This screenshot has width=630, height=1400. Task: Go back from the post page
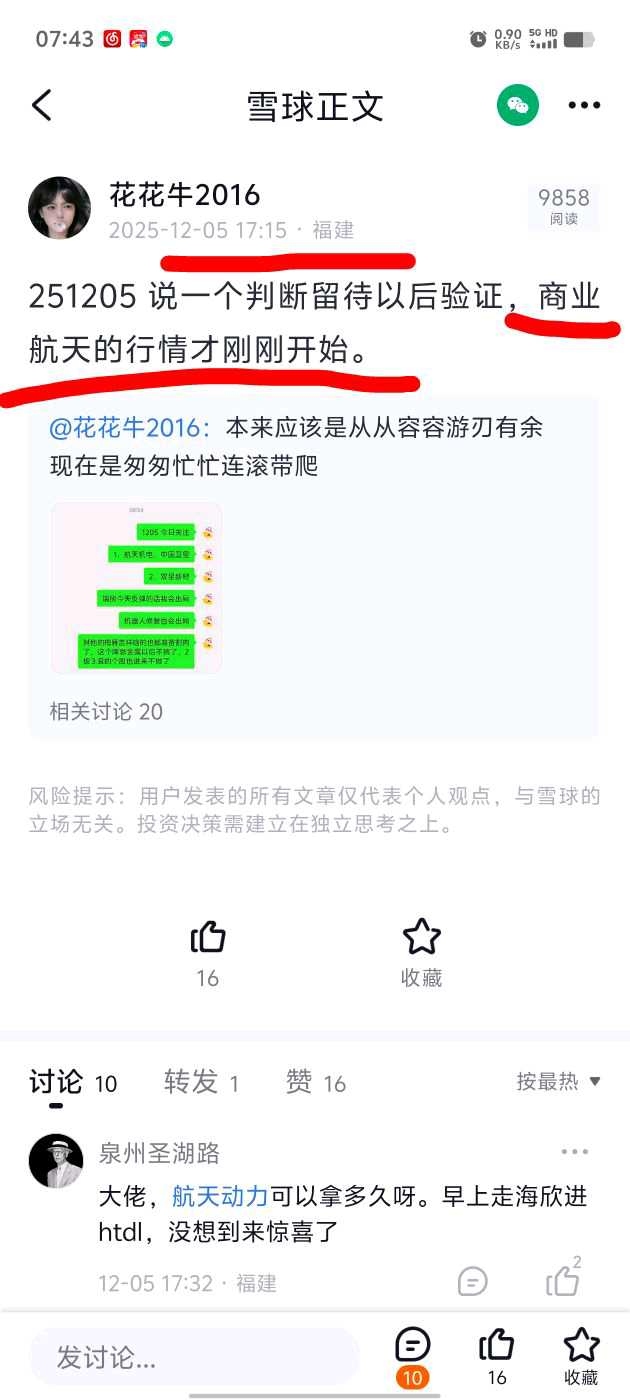pyautogui.click(x=42, y=105)
